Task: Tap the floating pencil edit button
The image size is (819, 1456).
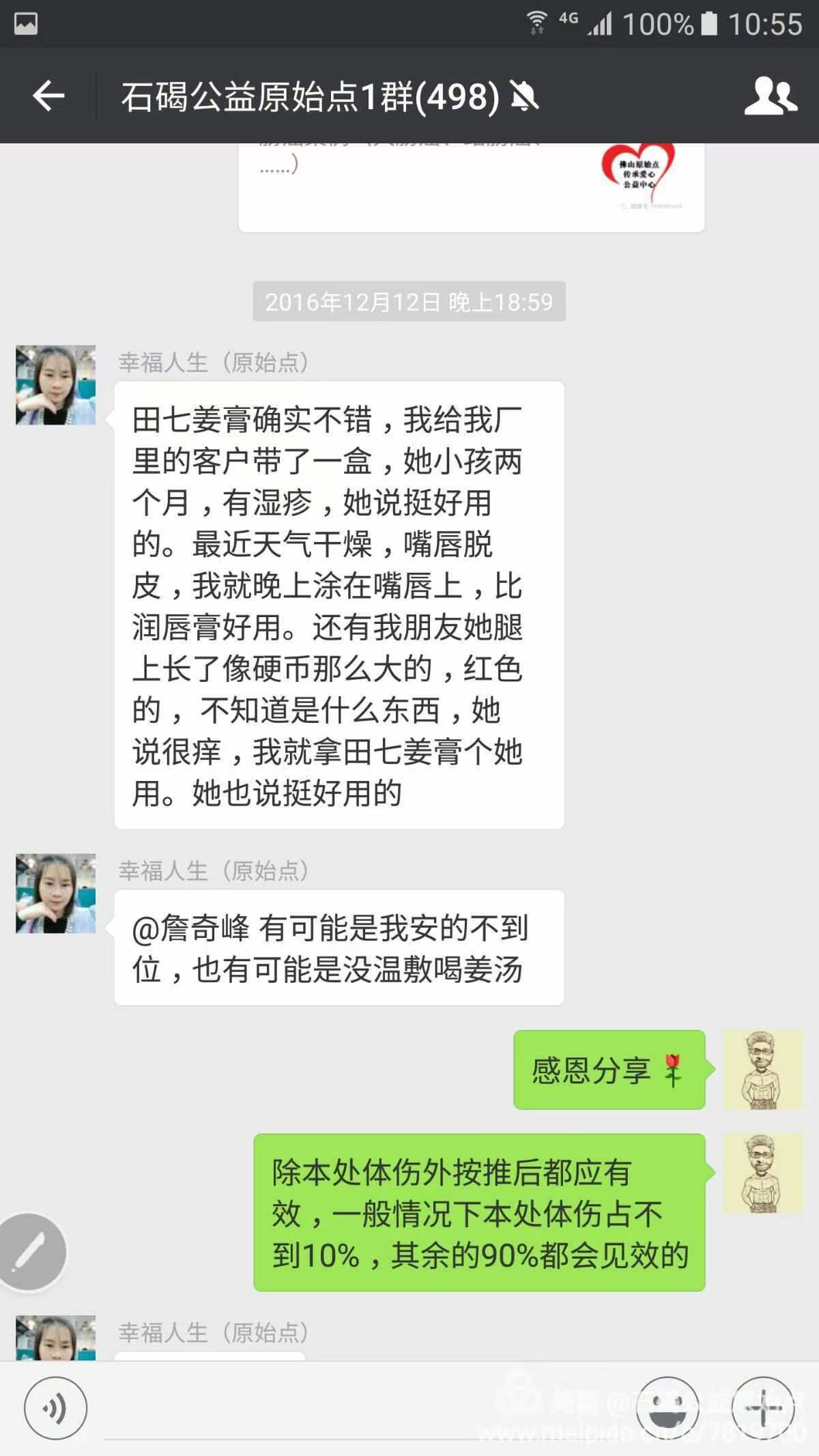Action: (x=30, y=1252)
